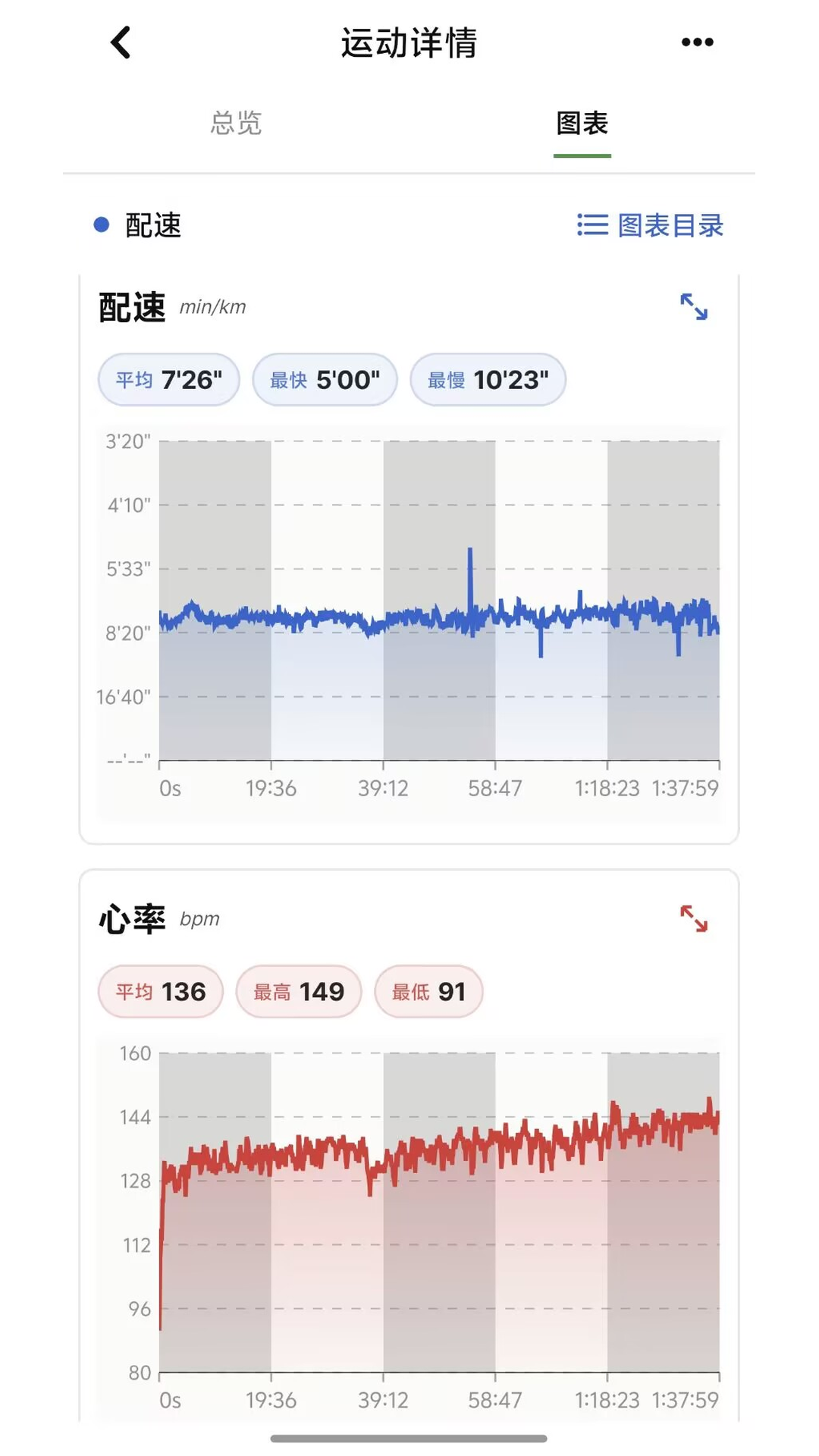Open the 图表目录 list
819x1456 pixels.
click(650, 225)
